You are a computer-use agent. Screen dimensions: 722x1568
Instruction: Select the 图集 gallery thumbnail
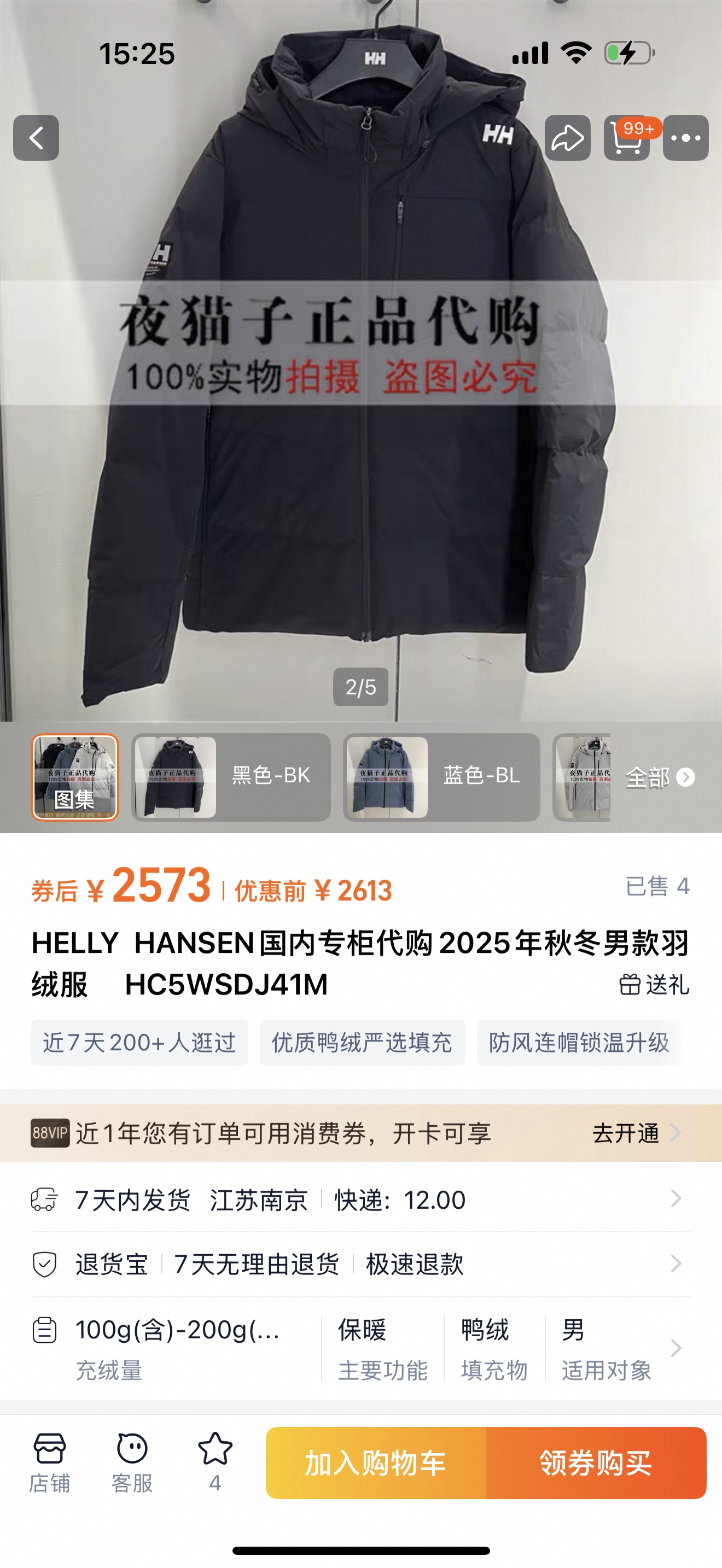click(74, 777)
